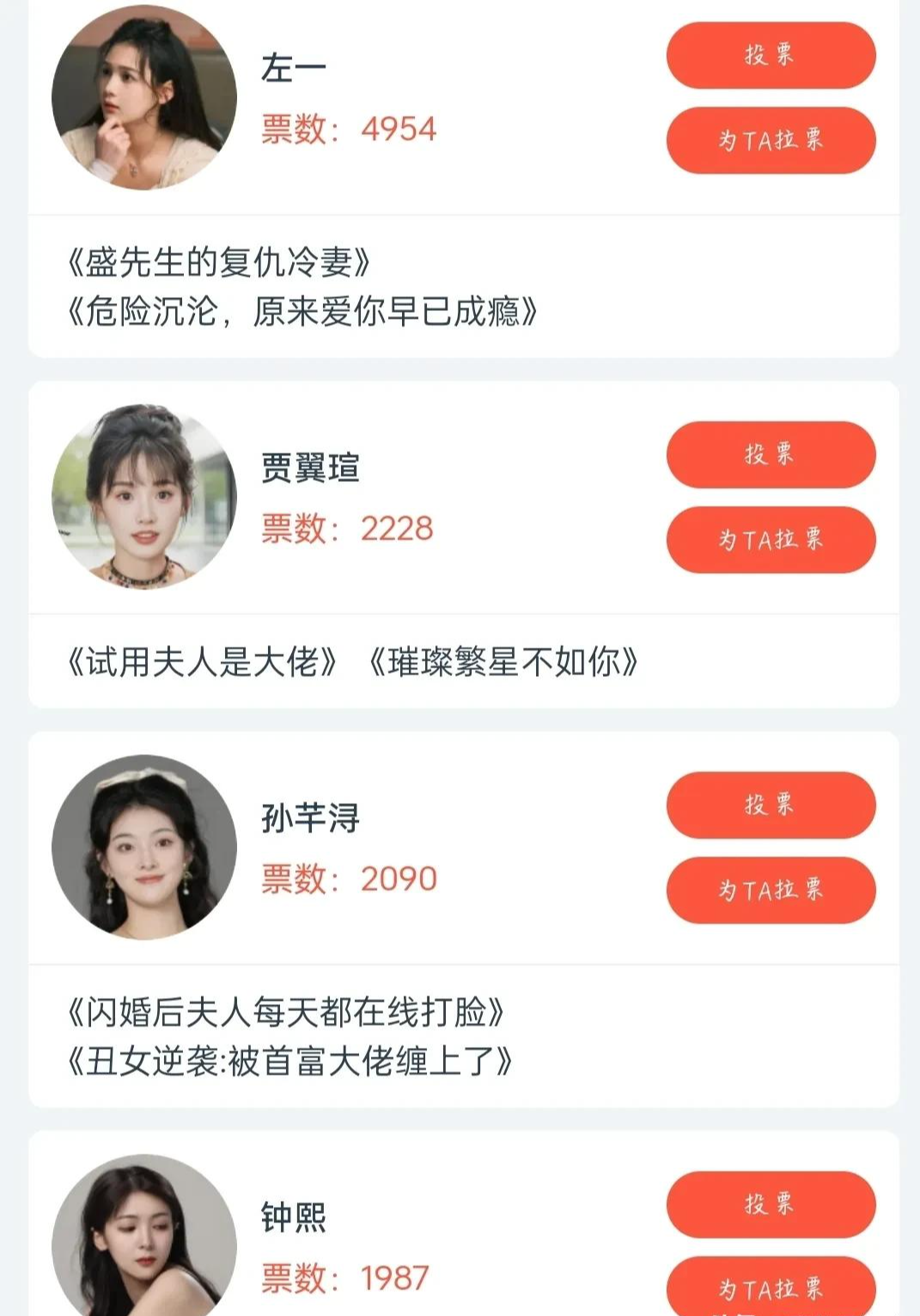Vote for 左一 with the 投票 button
The image size is (920, 1316).
(x=771, y=55)
